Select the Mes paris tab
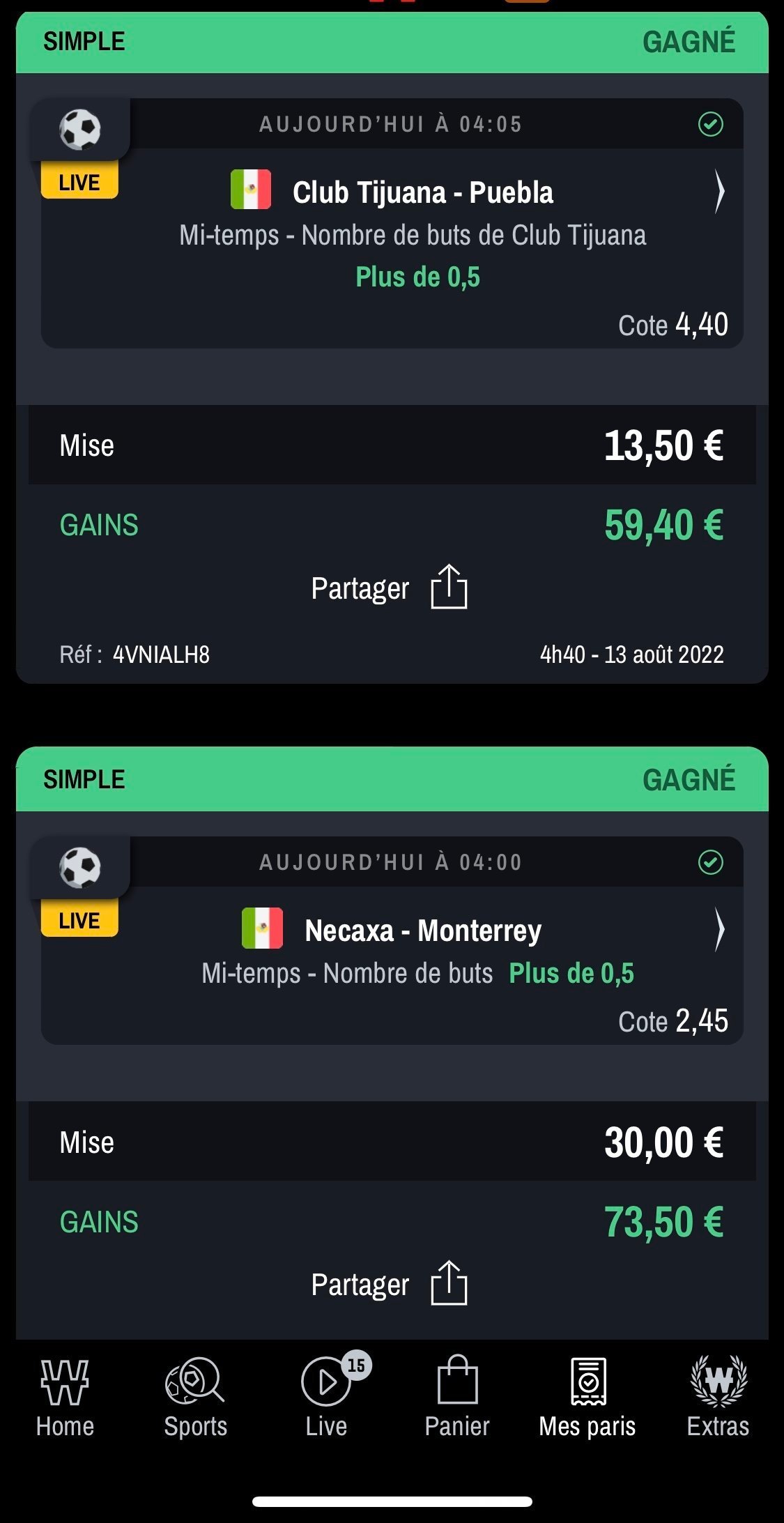Screen dimensions: 784x1523 (x=587, y=1399)
